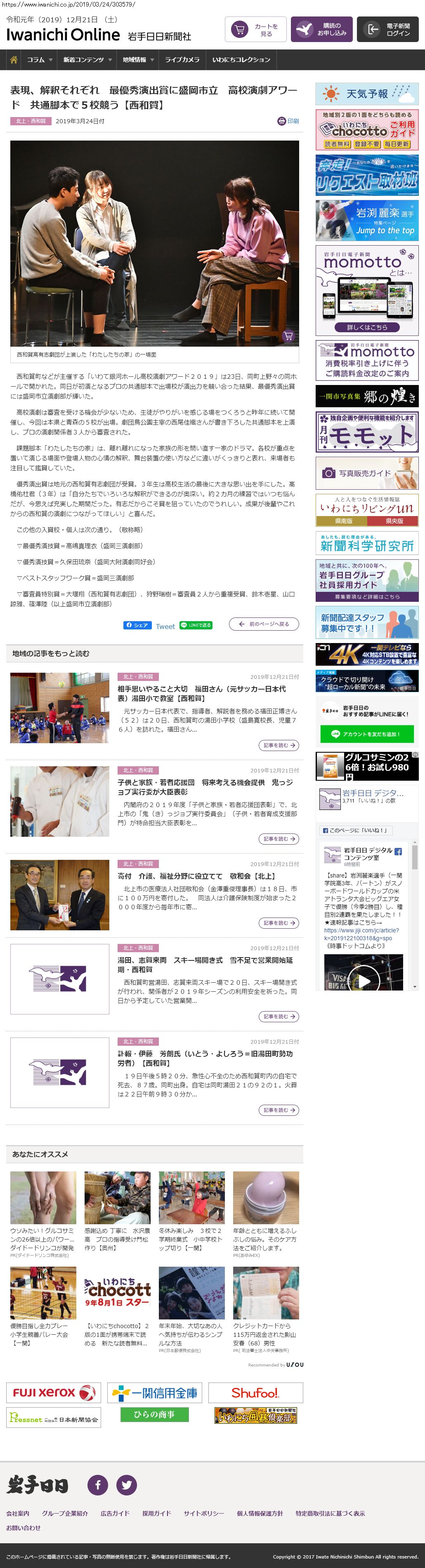The width and height of the screenshot is (425, 1568).
Task: Open 電子新聞ログイン
Action: click(x=388, y=30)
